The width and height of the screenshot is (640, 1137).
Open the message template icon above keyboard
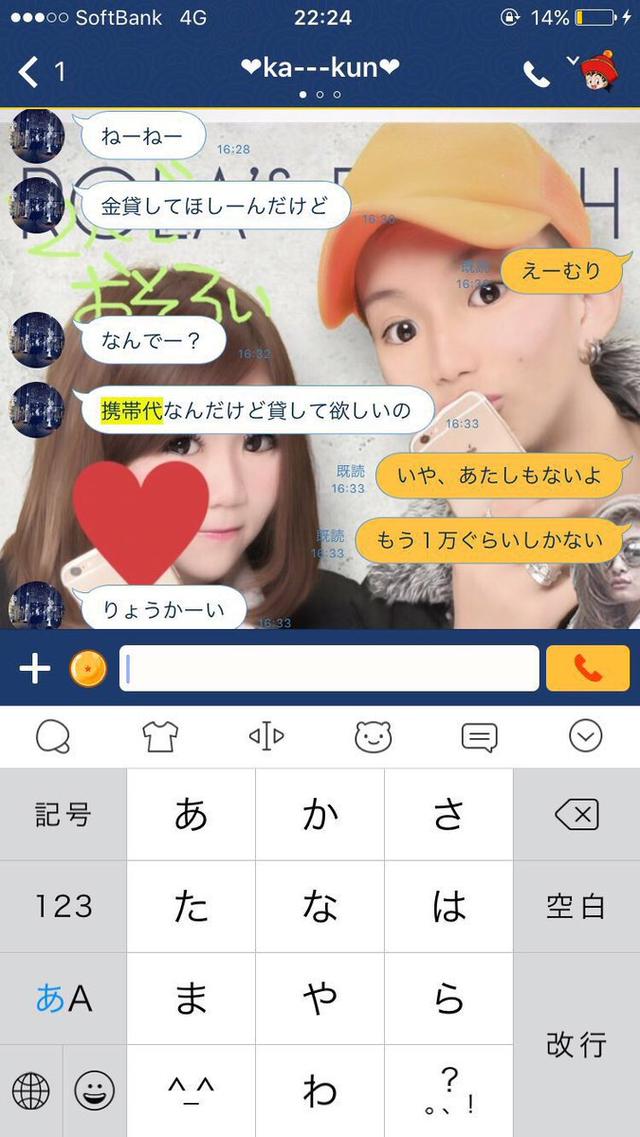pyautogui.click(x=479, y=737)
